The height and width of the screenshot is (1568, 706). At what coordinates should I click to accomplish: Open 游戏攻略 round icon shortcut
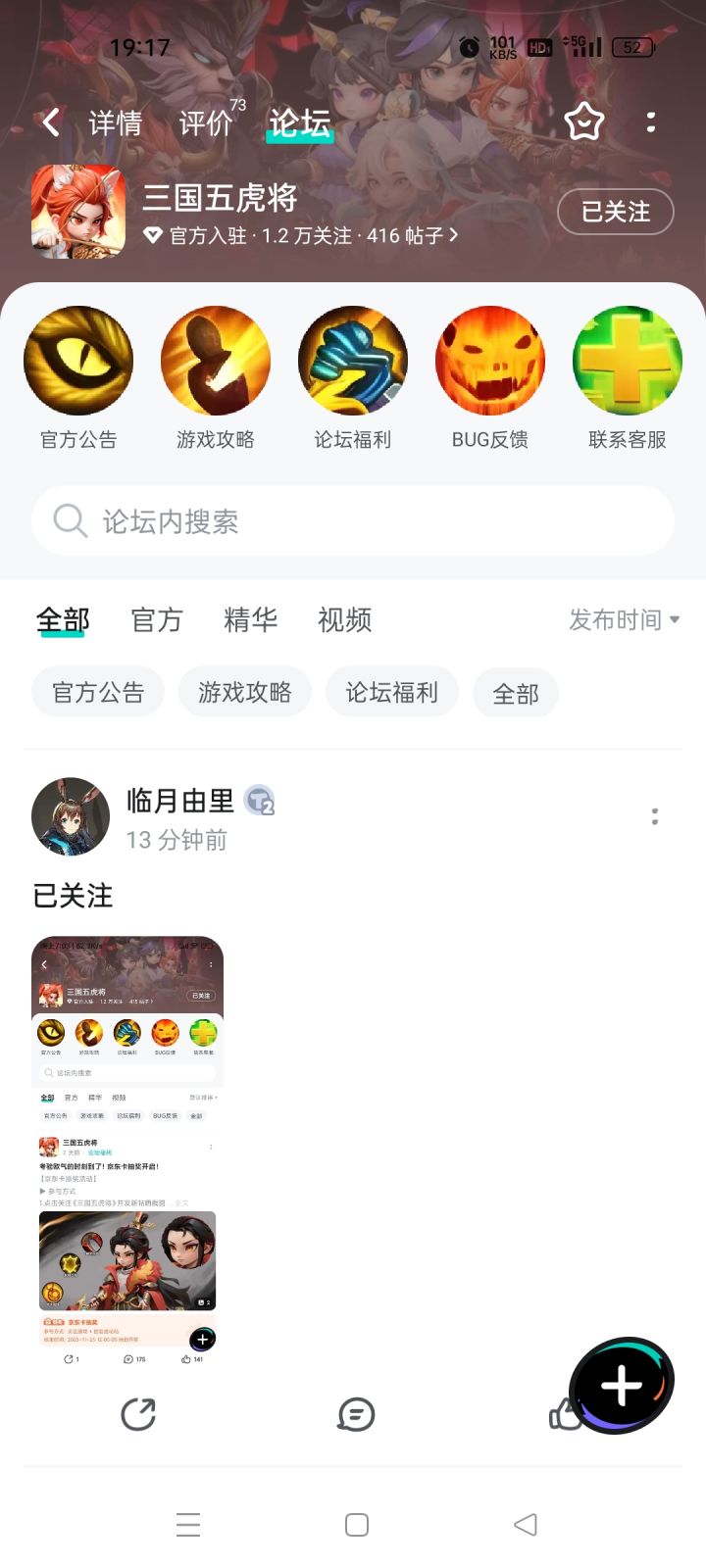[x=216, y=361]
